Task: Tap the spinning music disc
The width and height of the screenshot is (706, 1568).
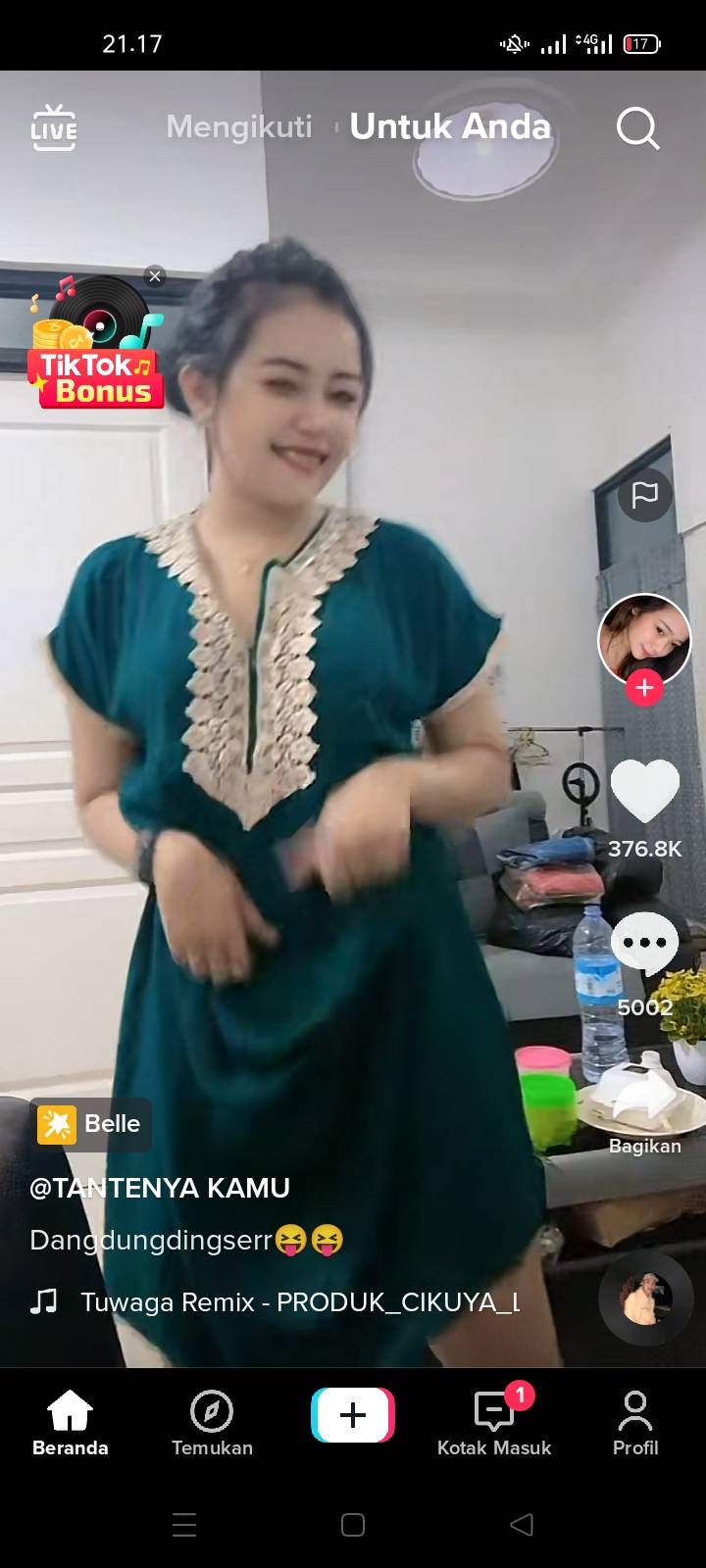Action: [x=645, y=1298]
